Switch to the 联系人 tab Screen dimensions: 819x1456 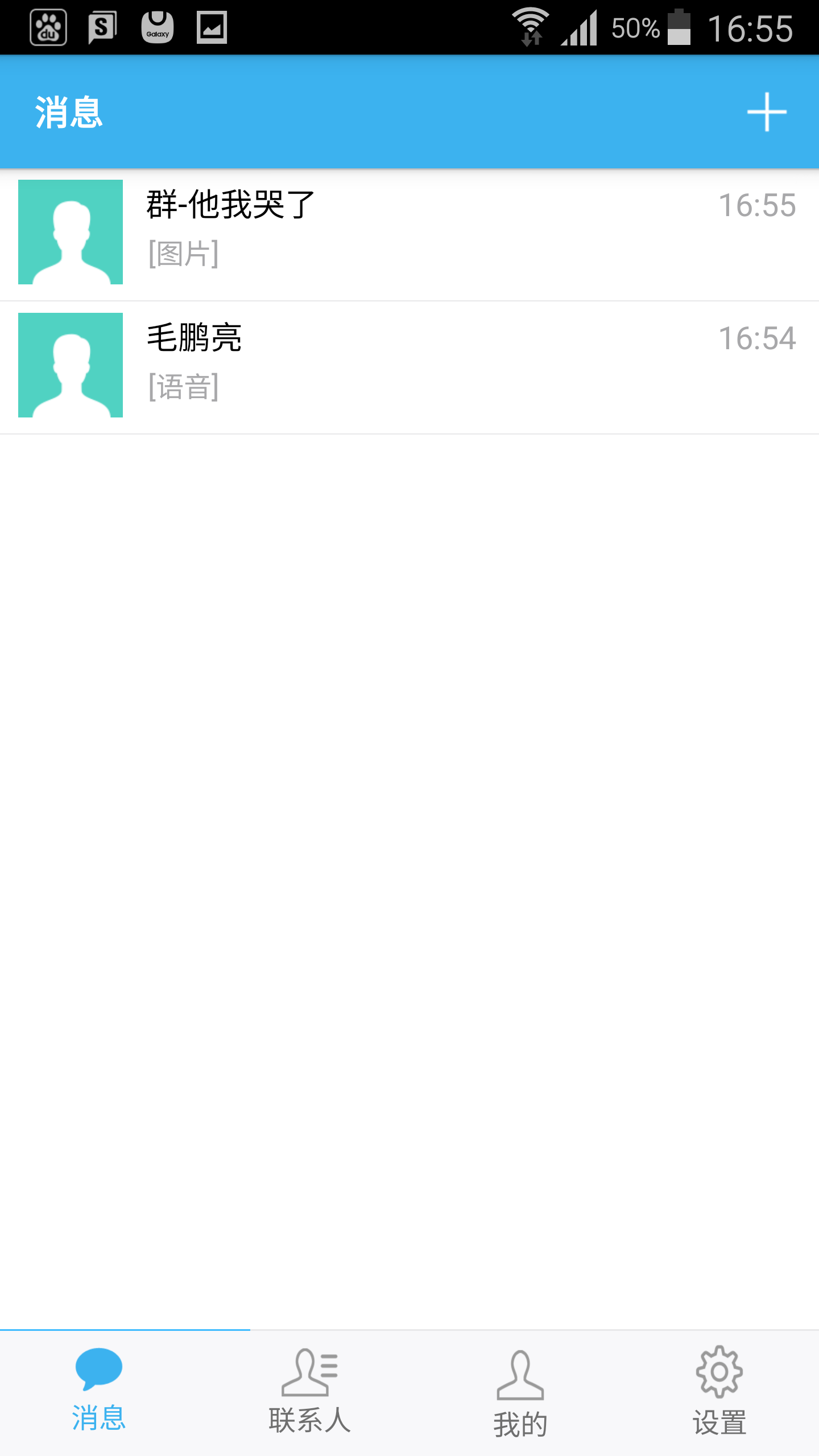(x=309, y=1392)
